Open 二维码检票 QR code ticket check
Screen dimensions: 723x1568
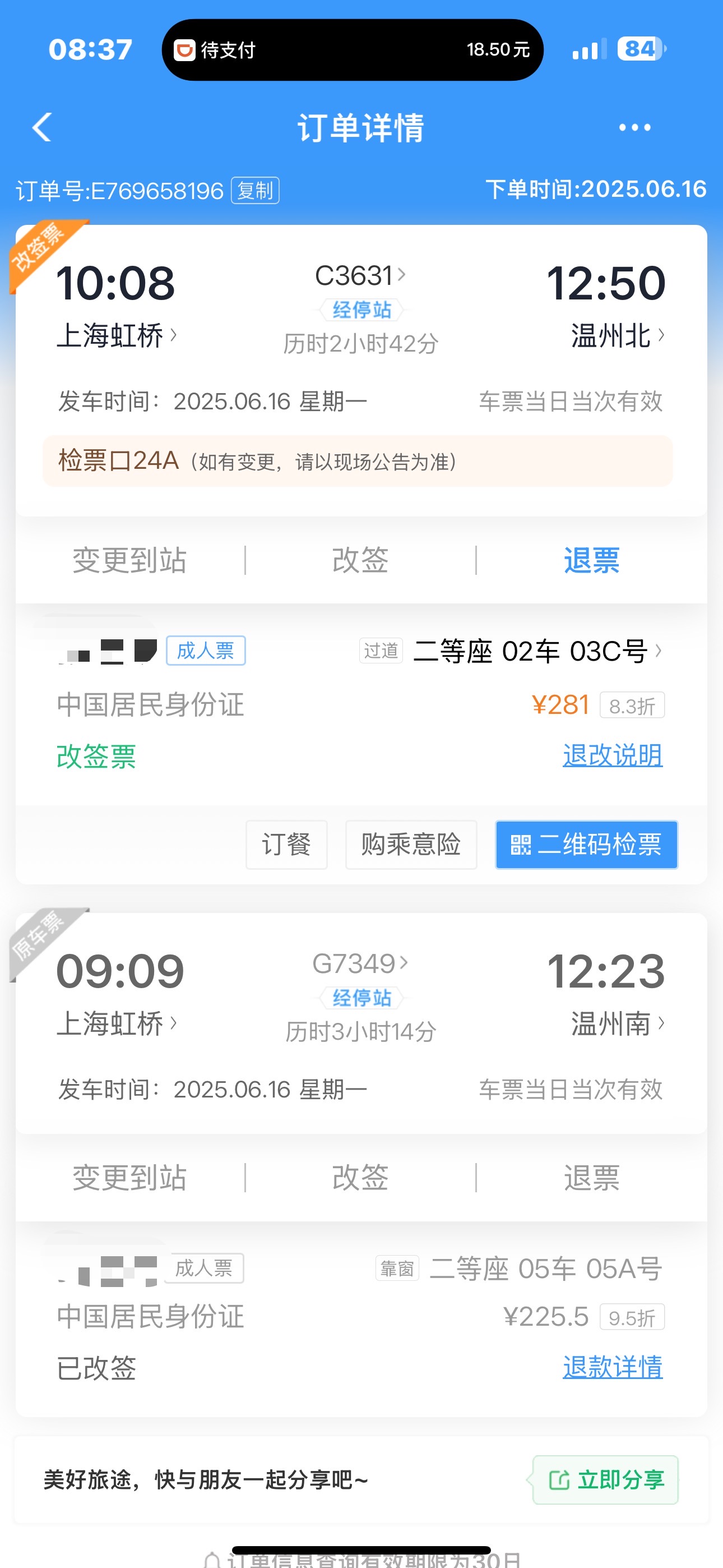[586, 844]
